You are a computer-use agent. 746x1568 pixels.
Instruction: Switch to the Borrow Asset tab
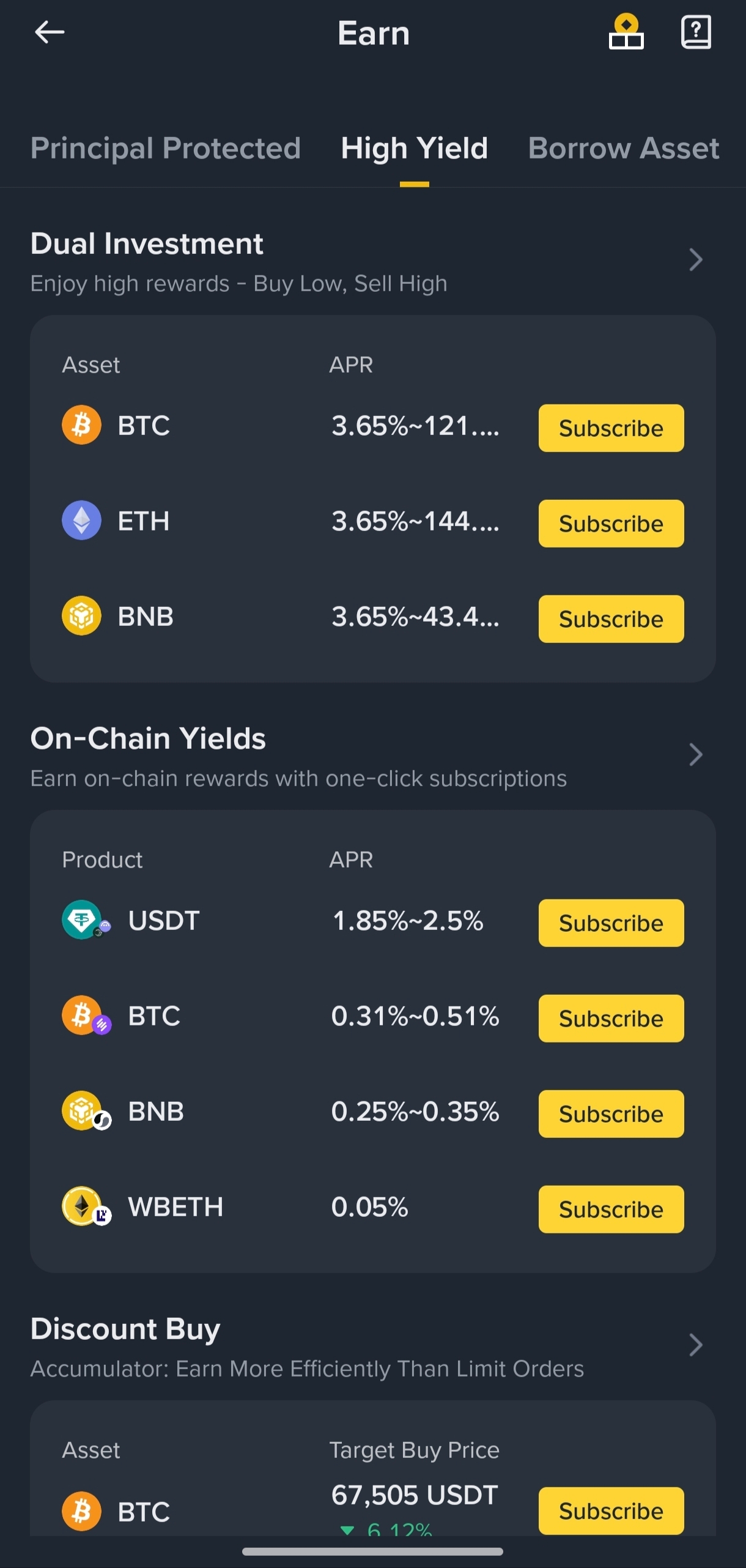pos(624,148)
